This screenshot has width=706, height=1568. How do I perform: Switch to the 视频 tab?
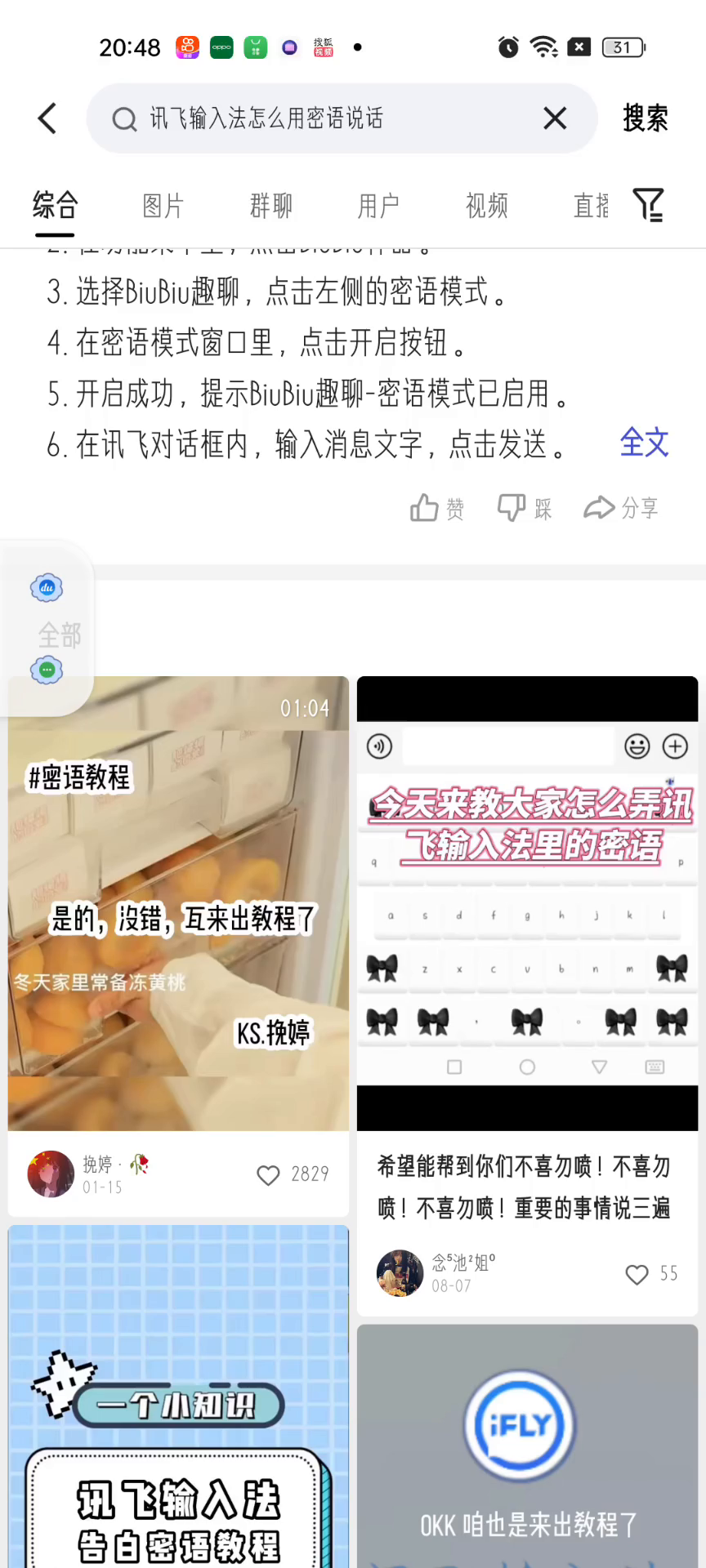tap(486, 205)
